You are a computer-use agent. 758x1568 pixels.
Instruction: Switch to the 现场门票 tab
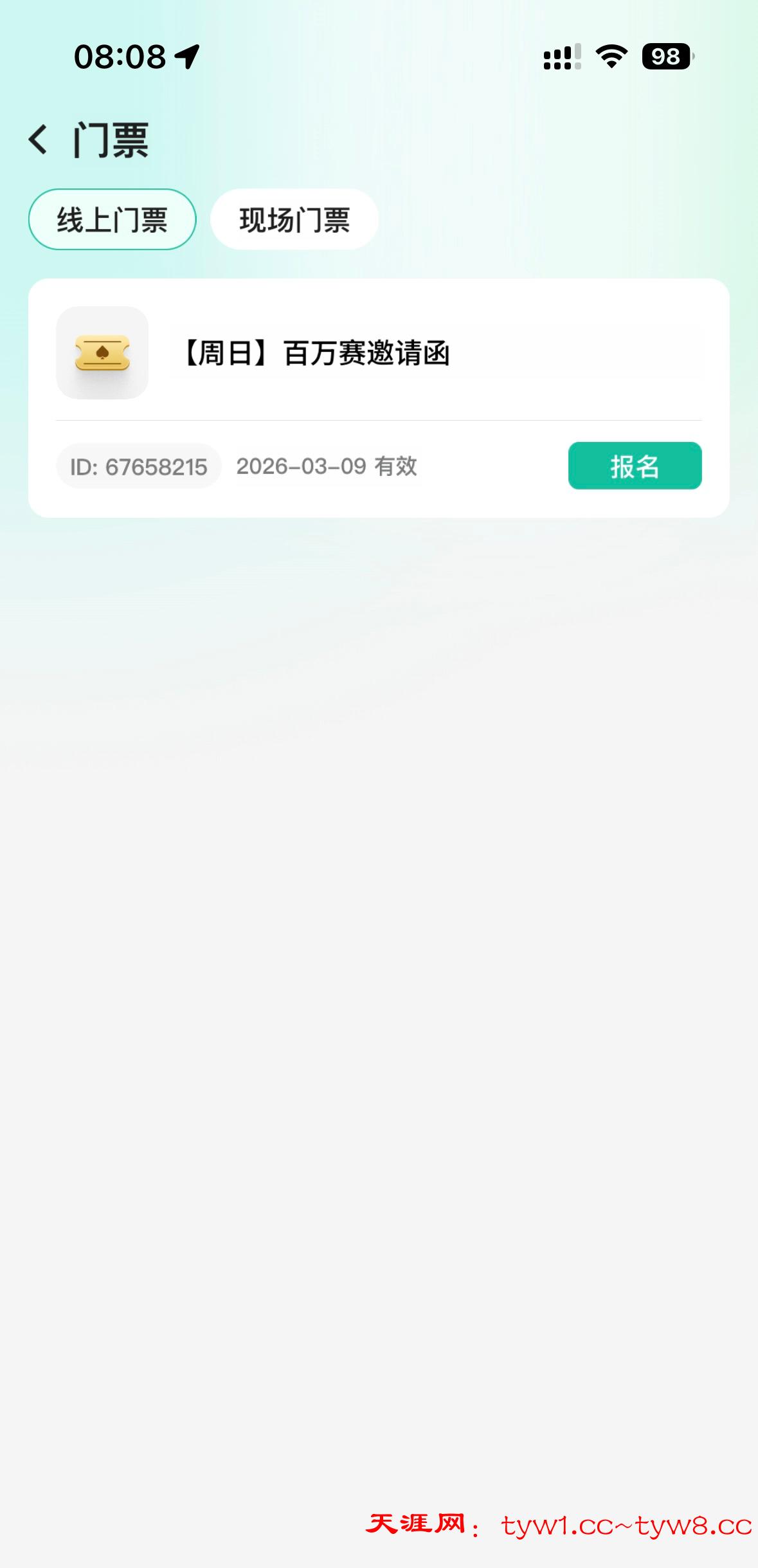294,220
